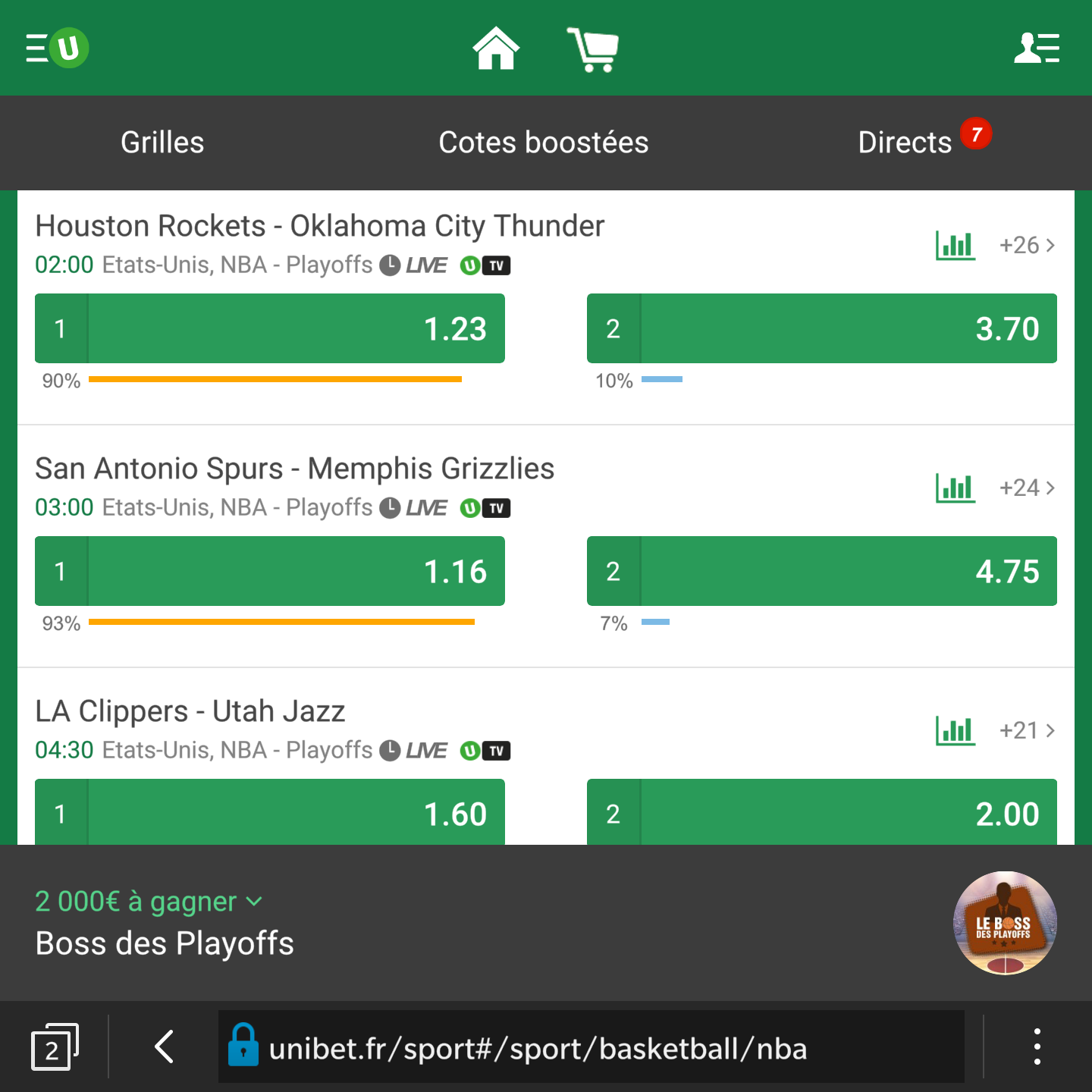Switch to the Cotes boostées tab

pyautogui.click(x=543, y=143)
